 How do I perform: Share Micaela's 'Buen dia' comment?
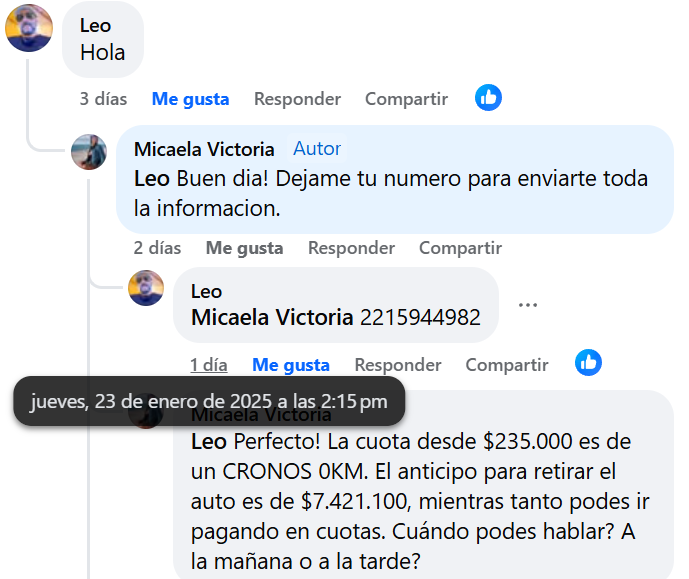(x=460, y=248)
